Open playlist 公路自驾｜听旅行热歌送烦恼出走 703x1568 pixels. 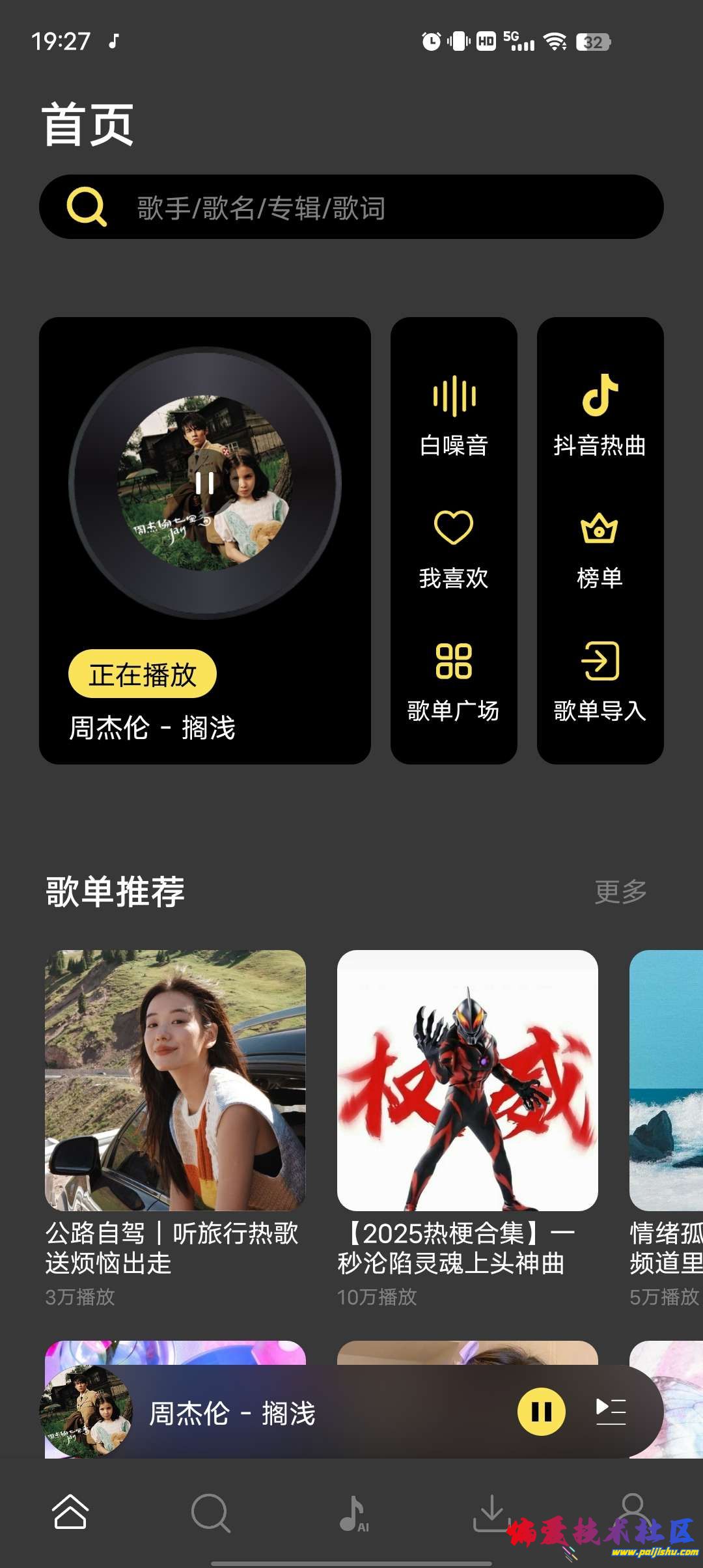[175, 1081]
